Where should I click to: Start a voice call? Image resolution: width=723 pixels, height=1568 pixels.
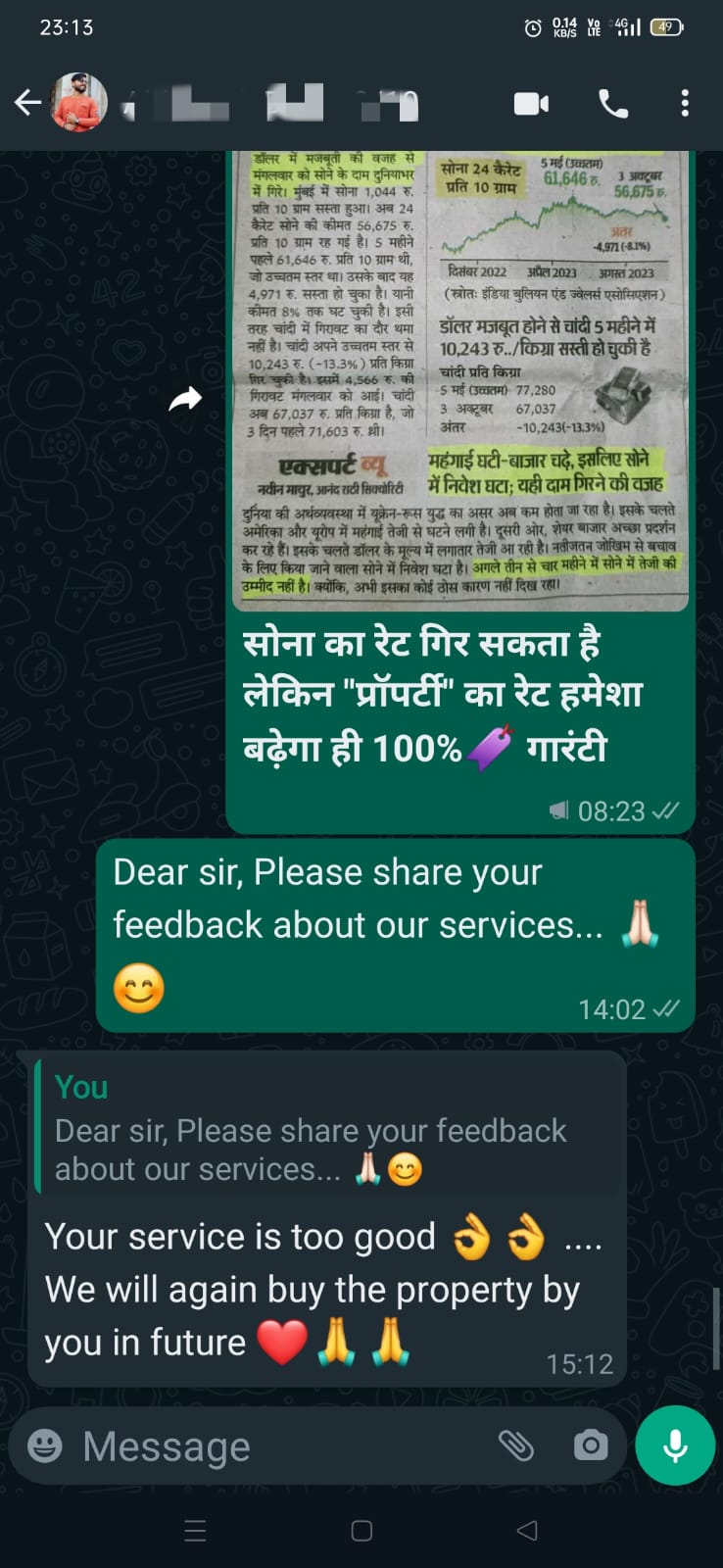(x=613, y=104)
